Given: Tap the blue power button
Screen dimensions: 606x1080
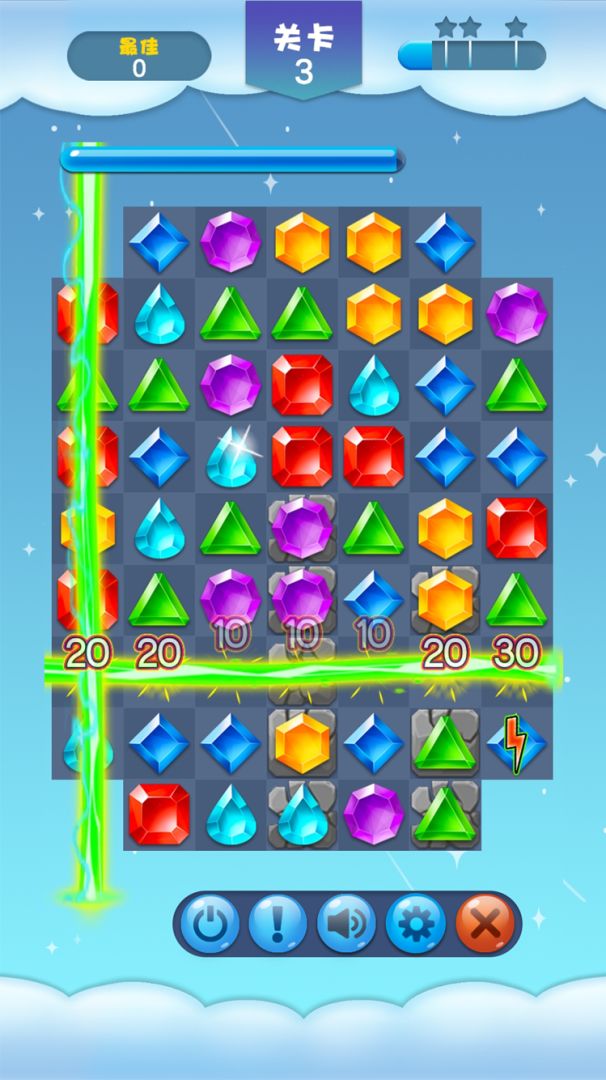Looking at the screenshot, I should coord(209,923).
